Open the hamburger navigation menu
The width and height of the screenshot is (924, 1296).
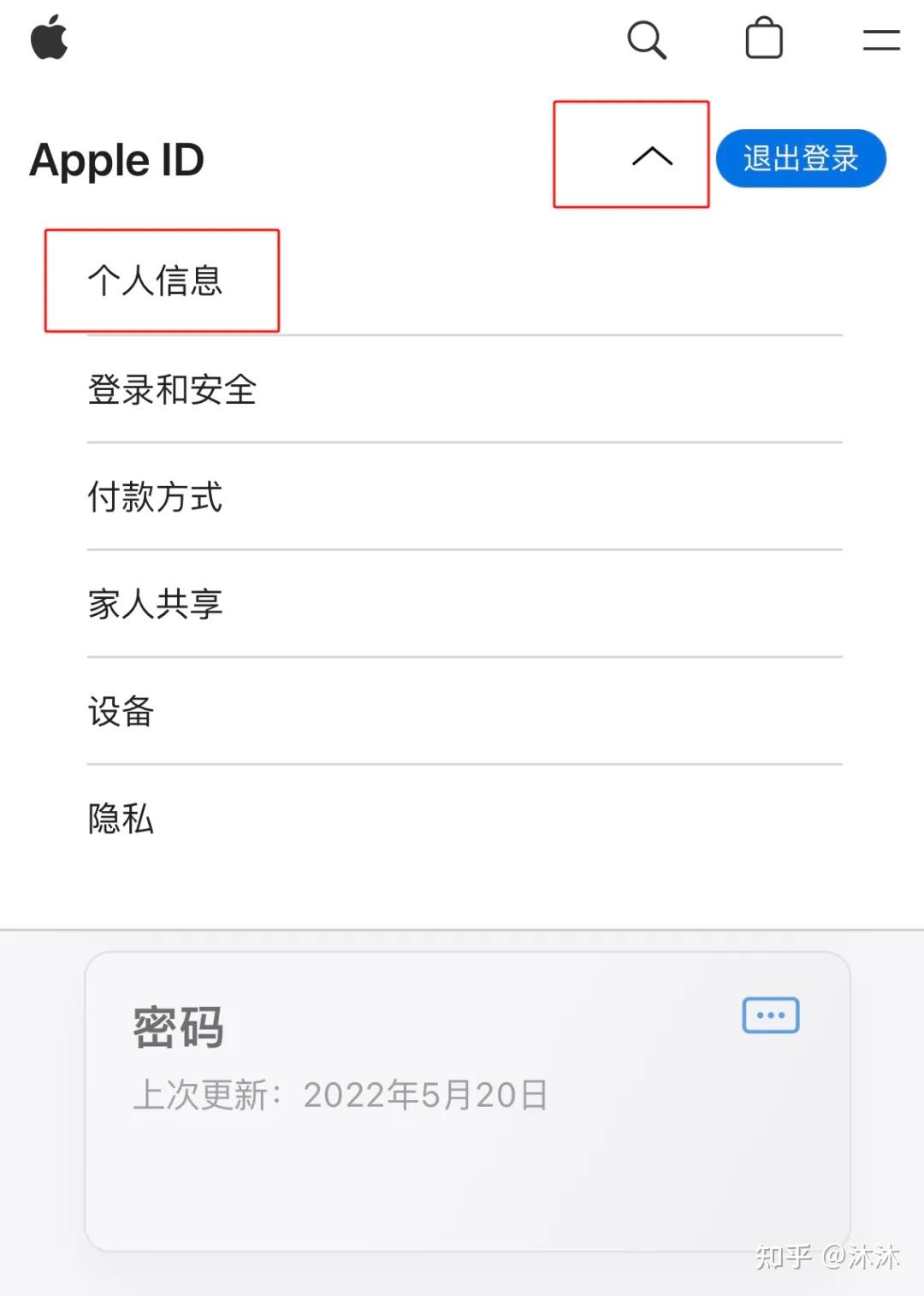880,39
